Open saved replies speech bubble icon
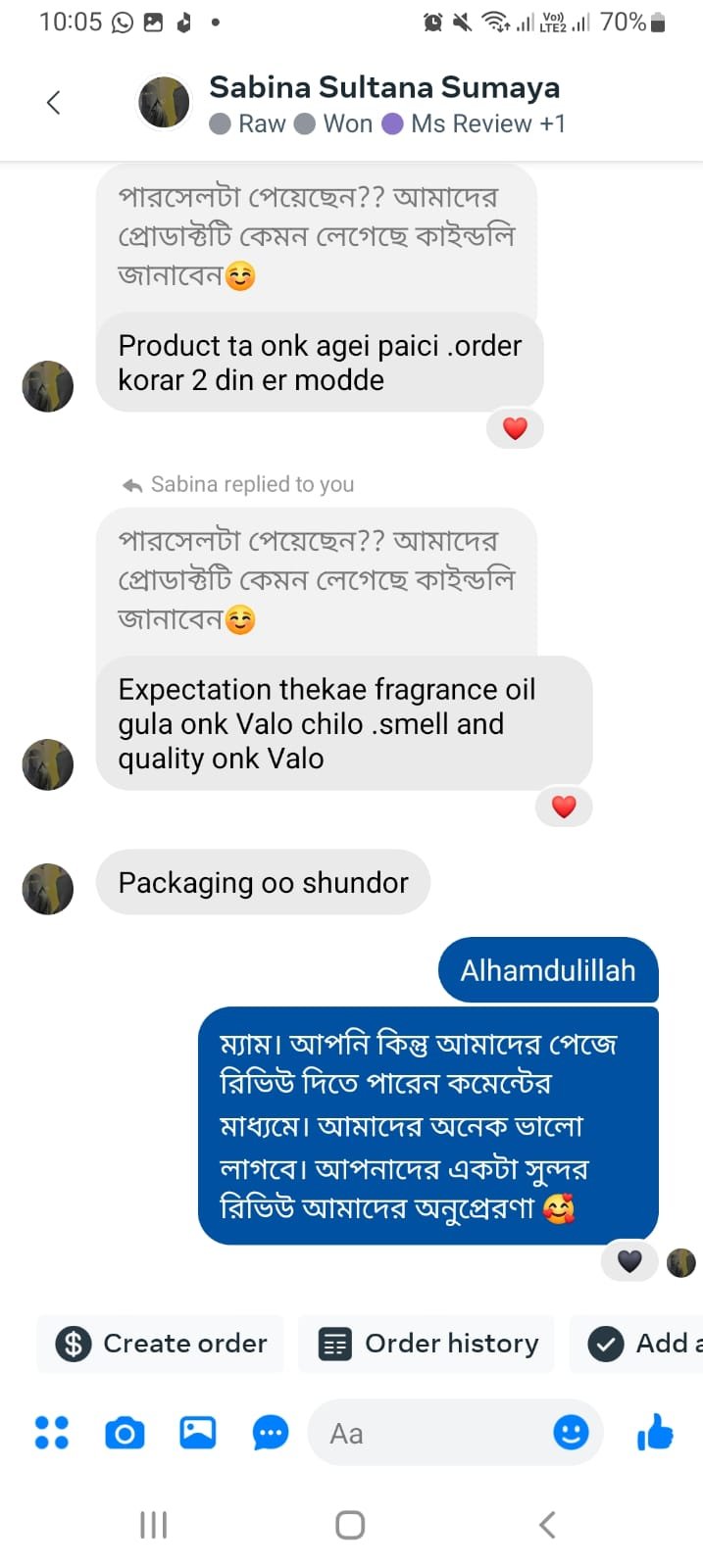 coord(271,1434)
